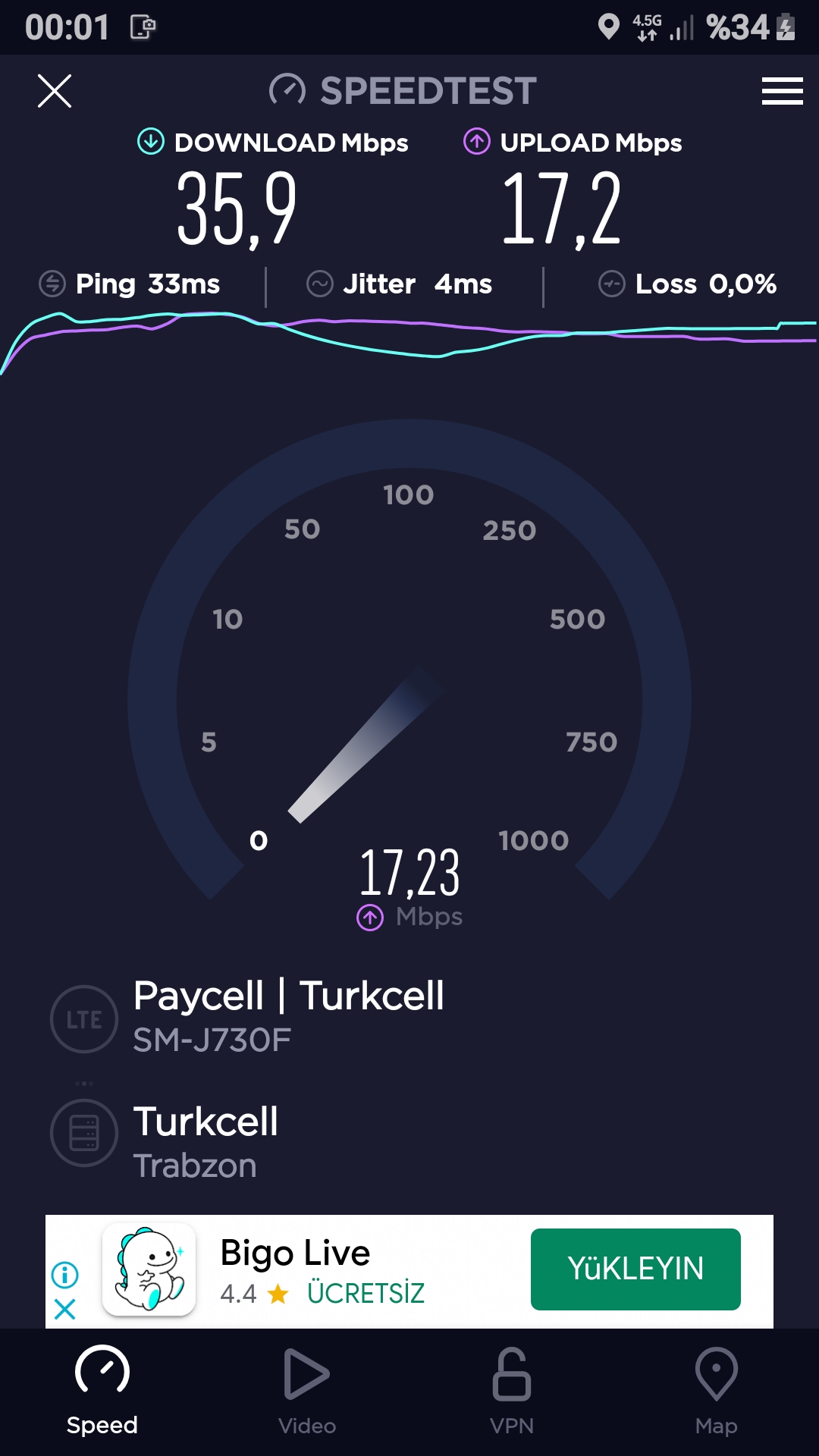Switch to the VPN tab
This screenshot has height=1456, width=819.
coord(512,1392)
